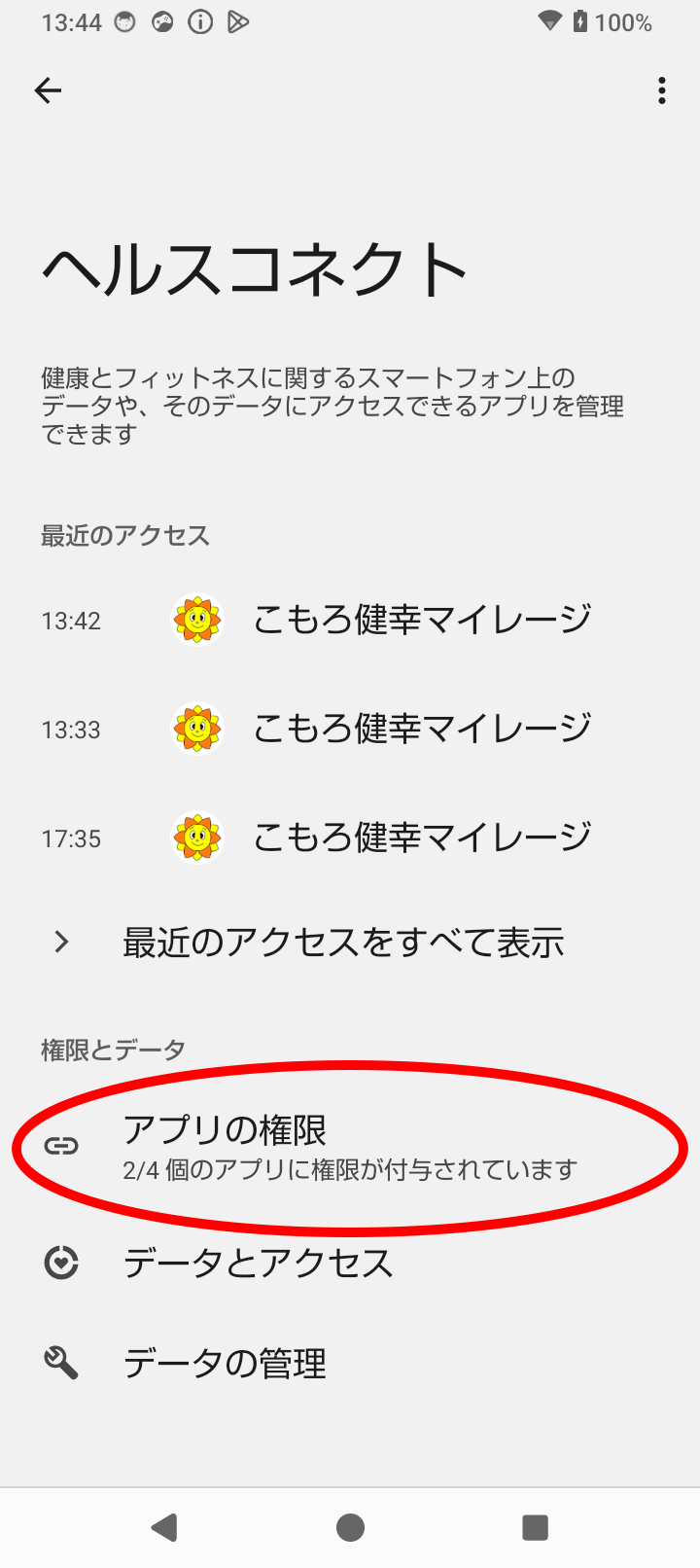This screenshot has width=700, height=1568.
Task: Tap the system home button
Action: pos(350,1528)
